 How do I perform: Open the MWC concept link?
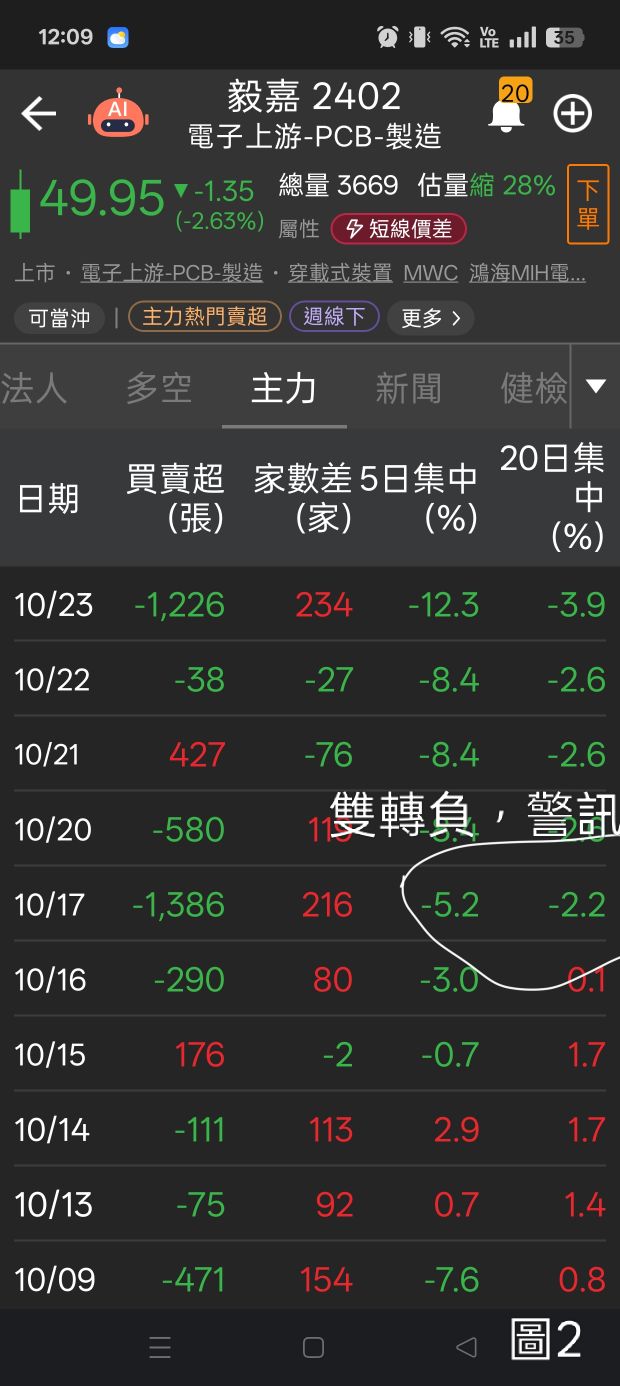431,273
